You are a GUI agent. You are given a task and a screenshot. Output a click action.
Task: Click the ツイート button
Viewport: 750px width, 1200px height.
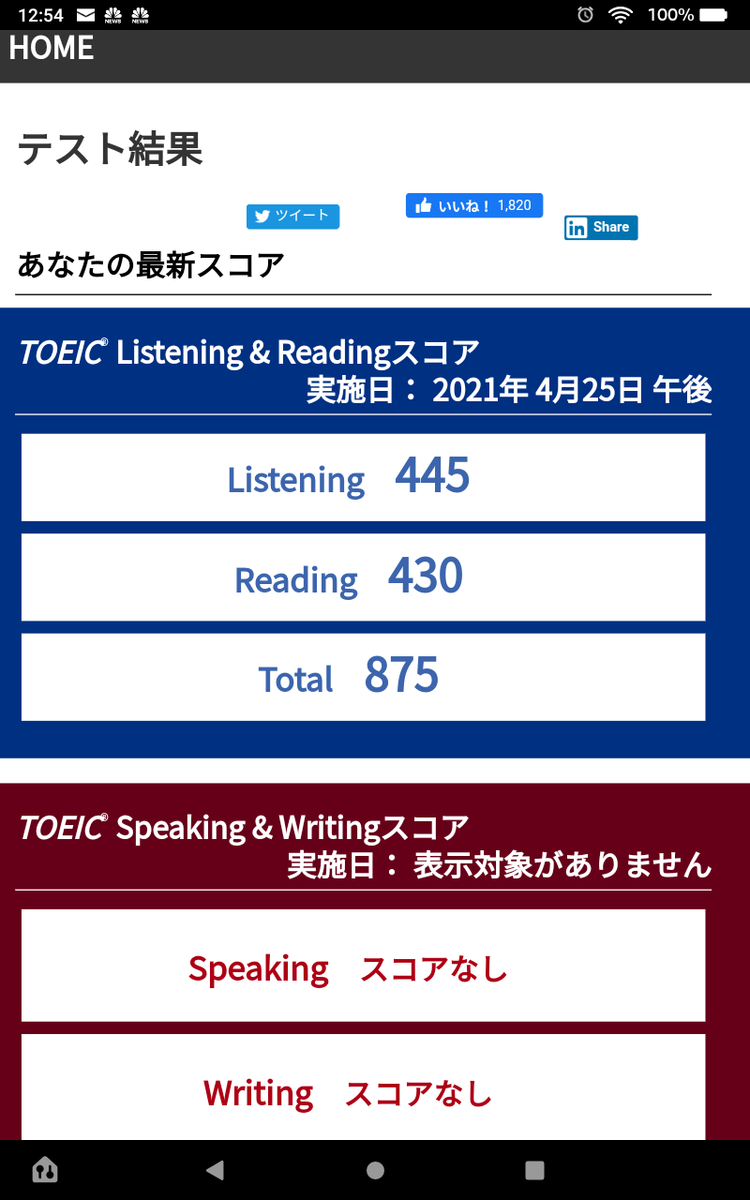(x=293, y=216)
